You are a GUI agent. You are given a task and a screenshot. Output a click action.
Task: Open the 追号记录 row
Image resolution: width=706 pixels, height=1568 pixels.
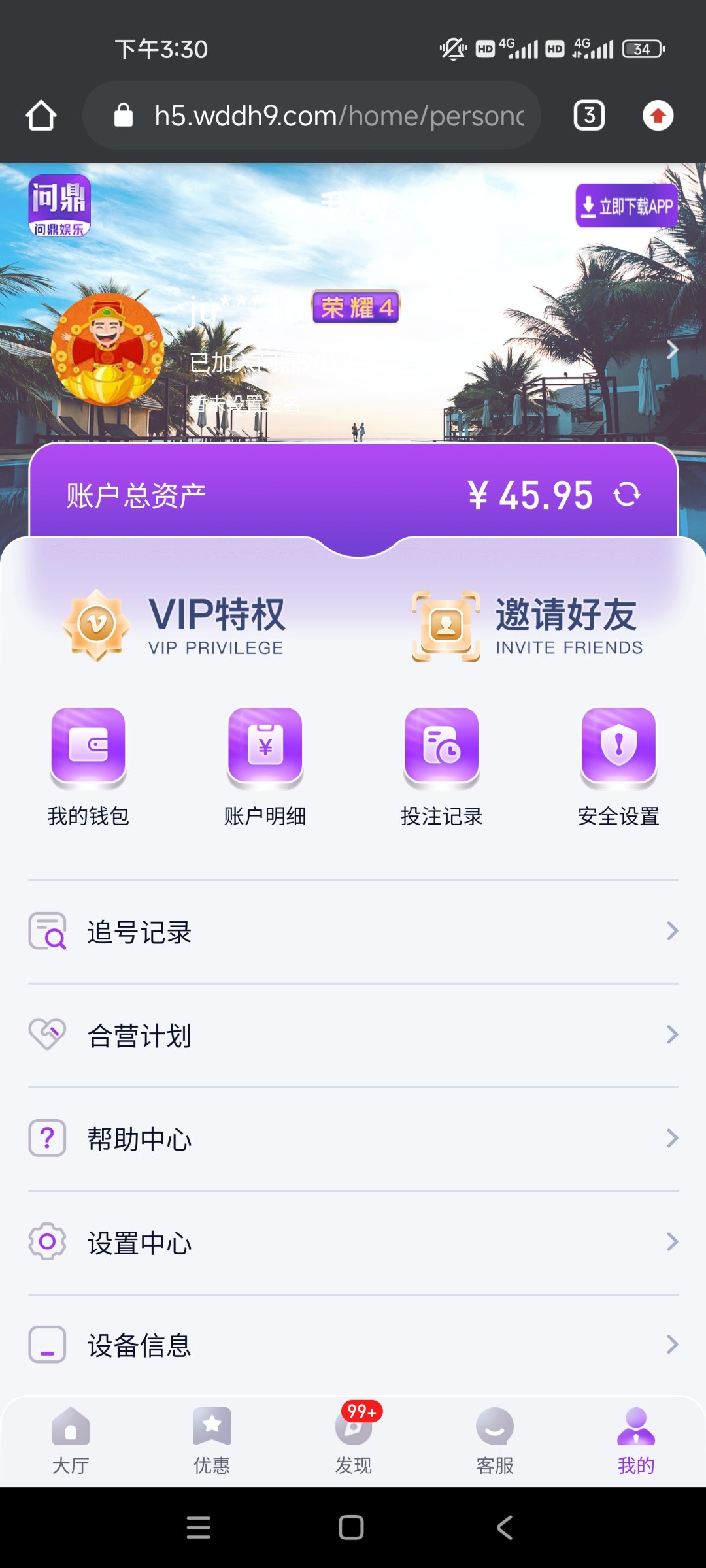(353, 932)
